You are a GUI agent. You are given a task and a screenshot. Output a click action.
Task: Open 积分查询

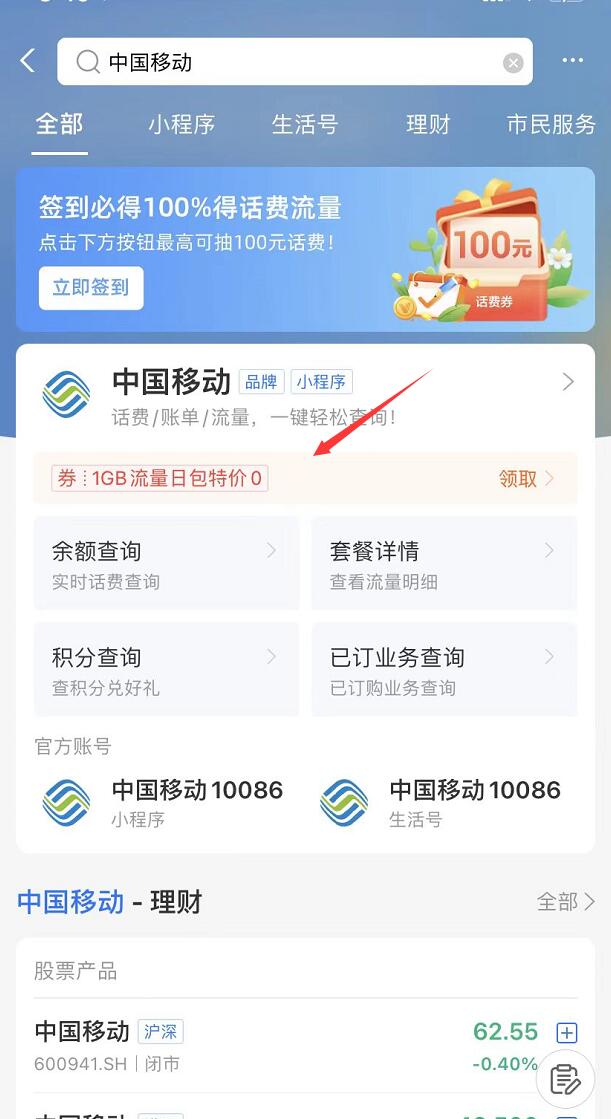[166, 670]
